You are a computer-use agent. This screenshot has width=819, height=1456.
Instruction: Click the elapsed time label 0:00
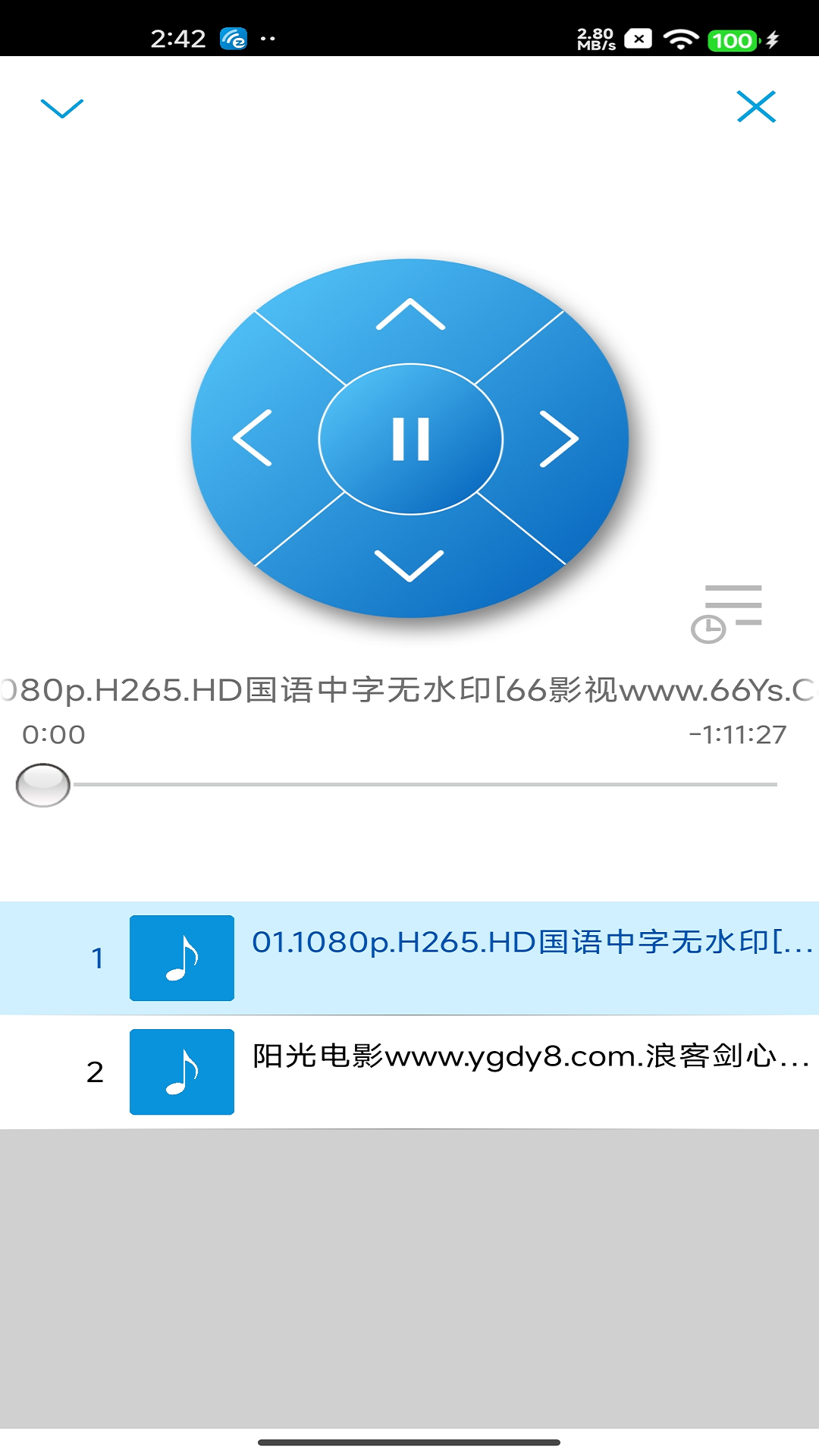(x=53, y=734)
